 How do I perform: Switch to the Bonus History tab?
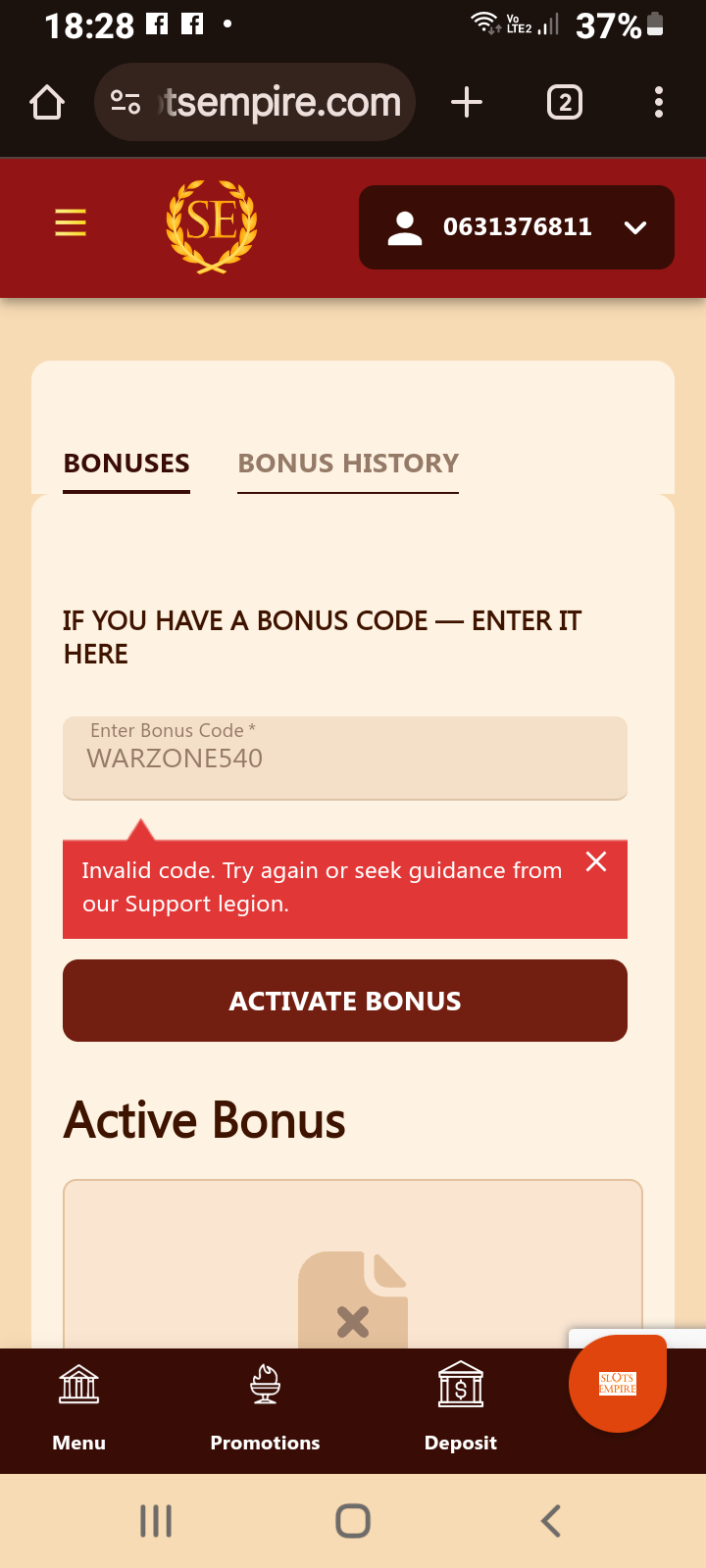(x=348, y=464)
